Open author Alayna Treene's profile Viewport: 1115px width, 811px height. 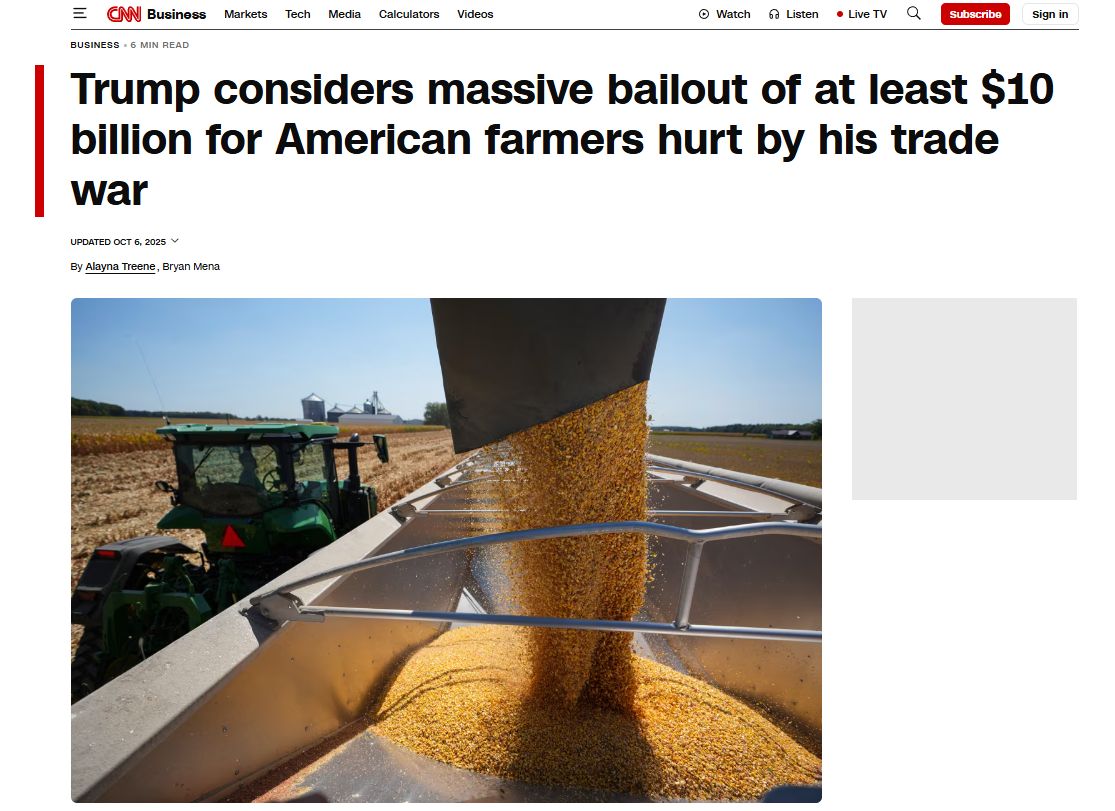click(120, 267)
